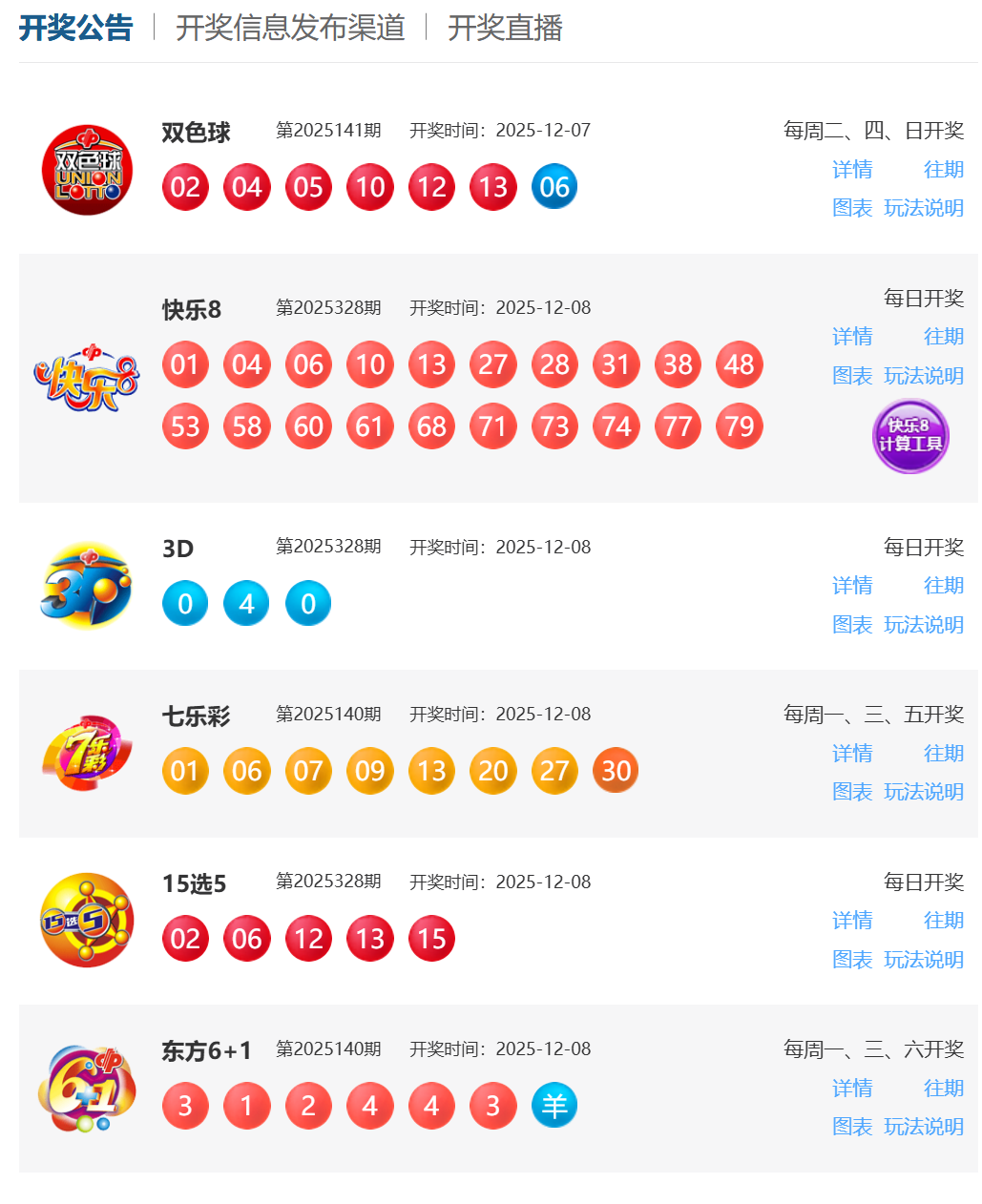Image resolution: width=982 pixels, height=1204 pixels.
Task: View 往期 history for 15选5
Action: (x=944, y=921)
